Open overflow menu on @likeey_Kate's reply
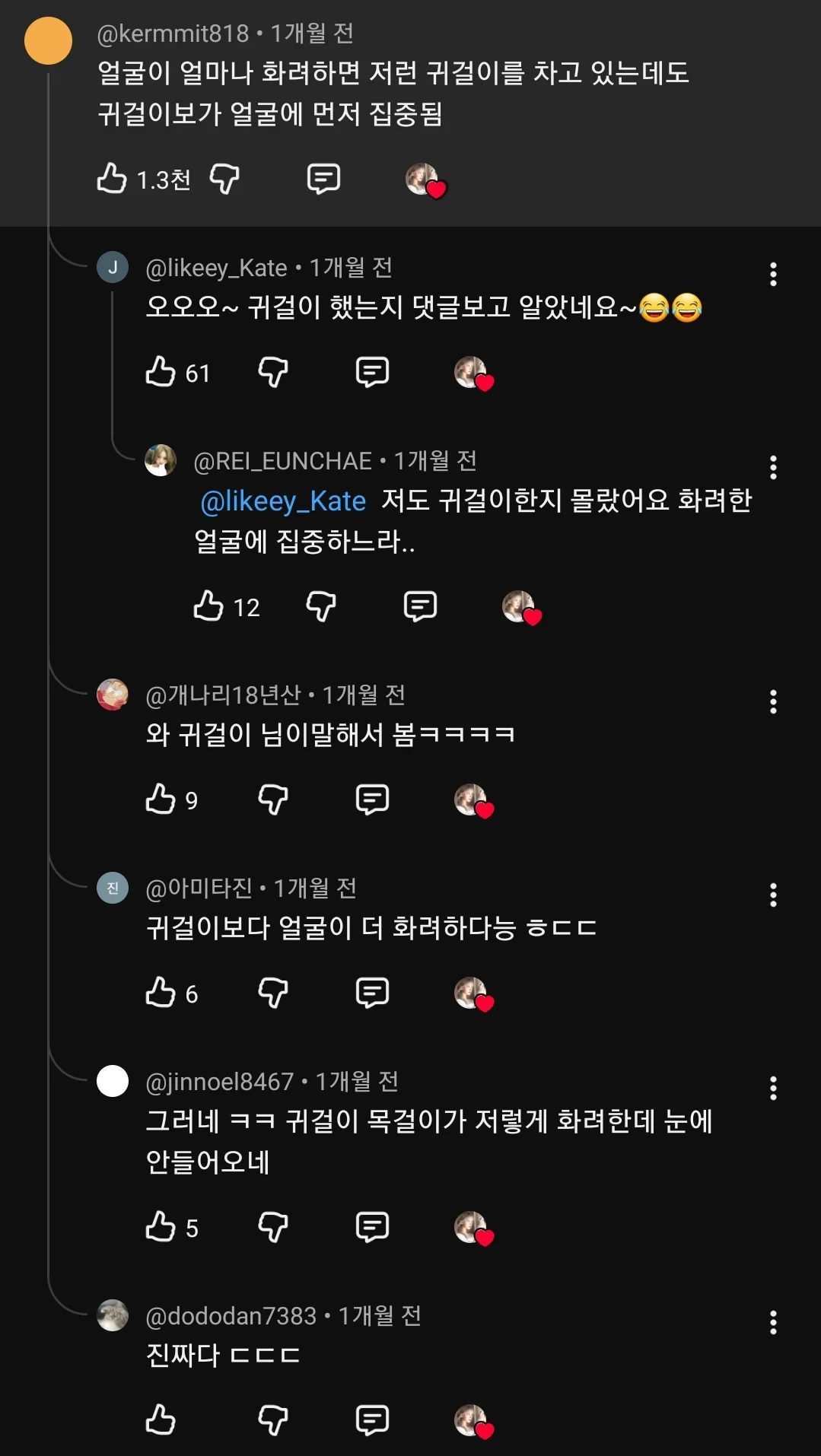This screenshot has height=1456, width=821. point(773,275)
